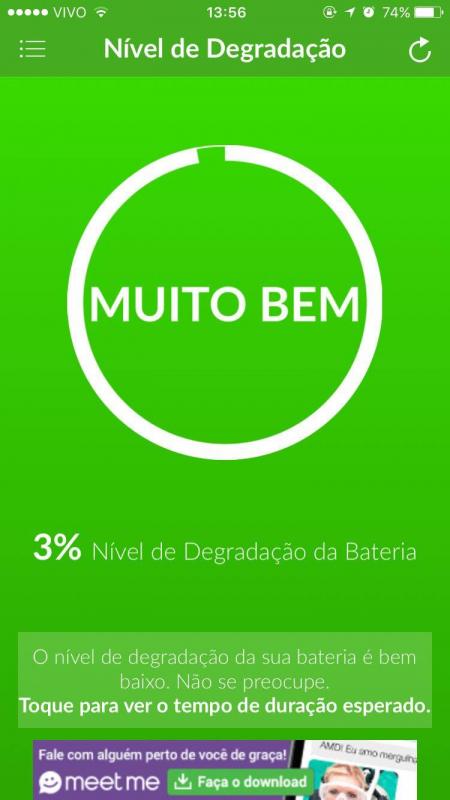Image resolution: width=450 pixels, height=800 pixels.
Task: Tap Faça o download on MeetMe ad
Action: pos(240,782)
